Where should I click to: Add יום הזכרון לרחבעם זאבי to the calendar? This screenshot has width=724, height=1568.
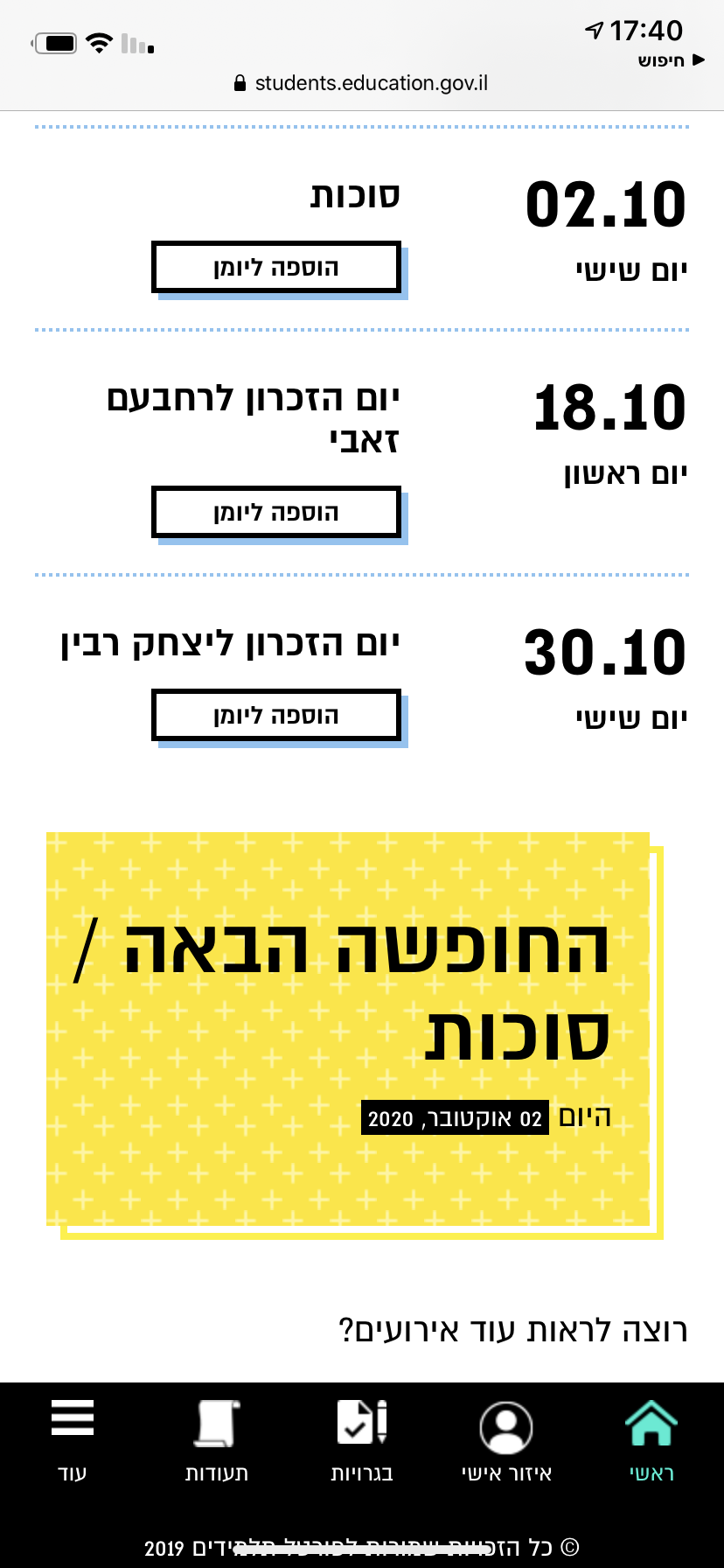[x=276, y=512]
